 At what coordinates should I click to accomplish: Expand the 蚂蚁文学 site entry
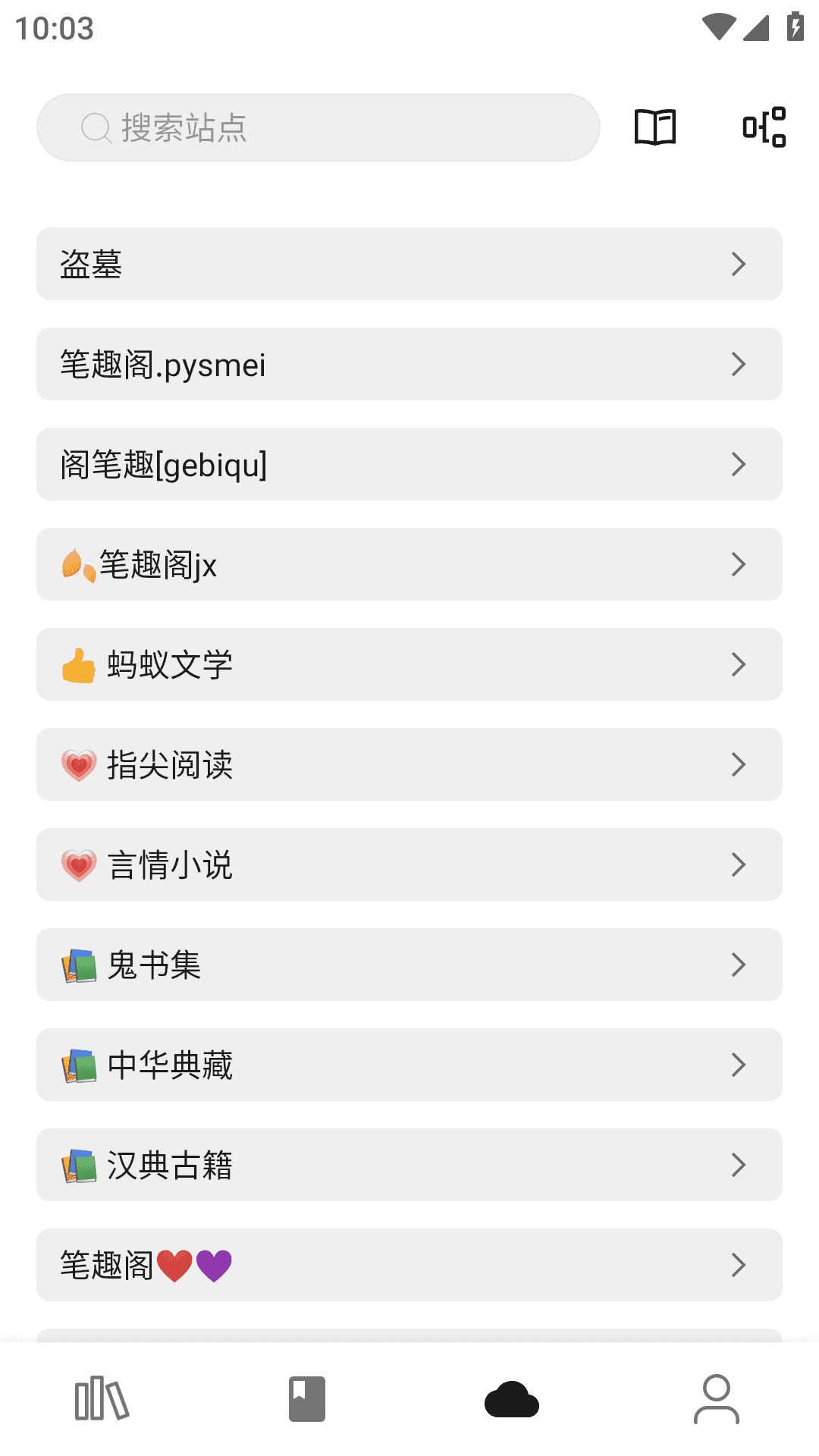409,664
